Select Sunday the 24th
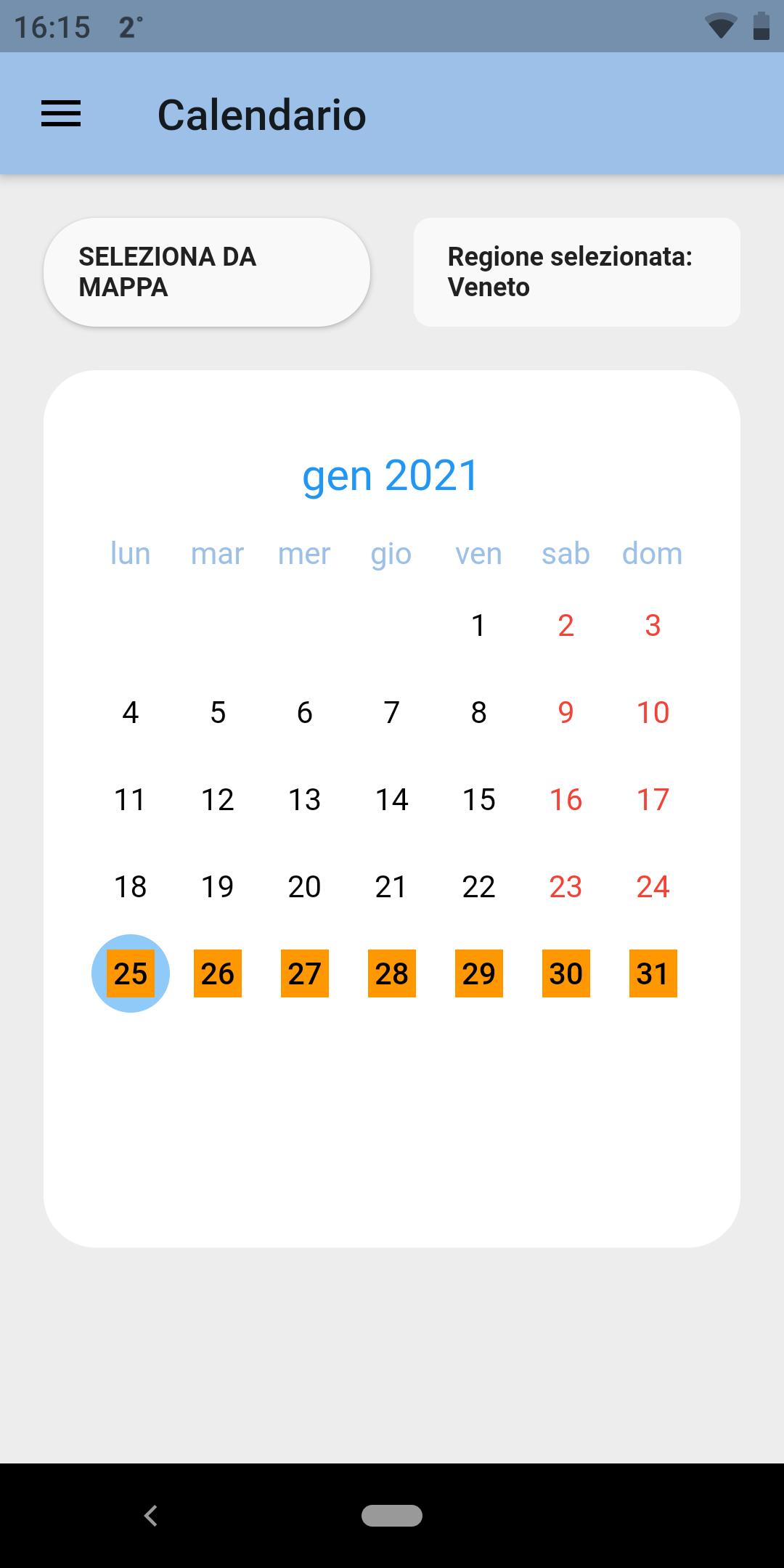This screenshot has width=784, height=1568. coord(653,886)
